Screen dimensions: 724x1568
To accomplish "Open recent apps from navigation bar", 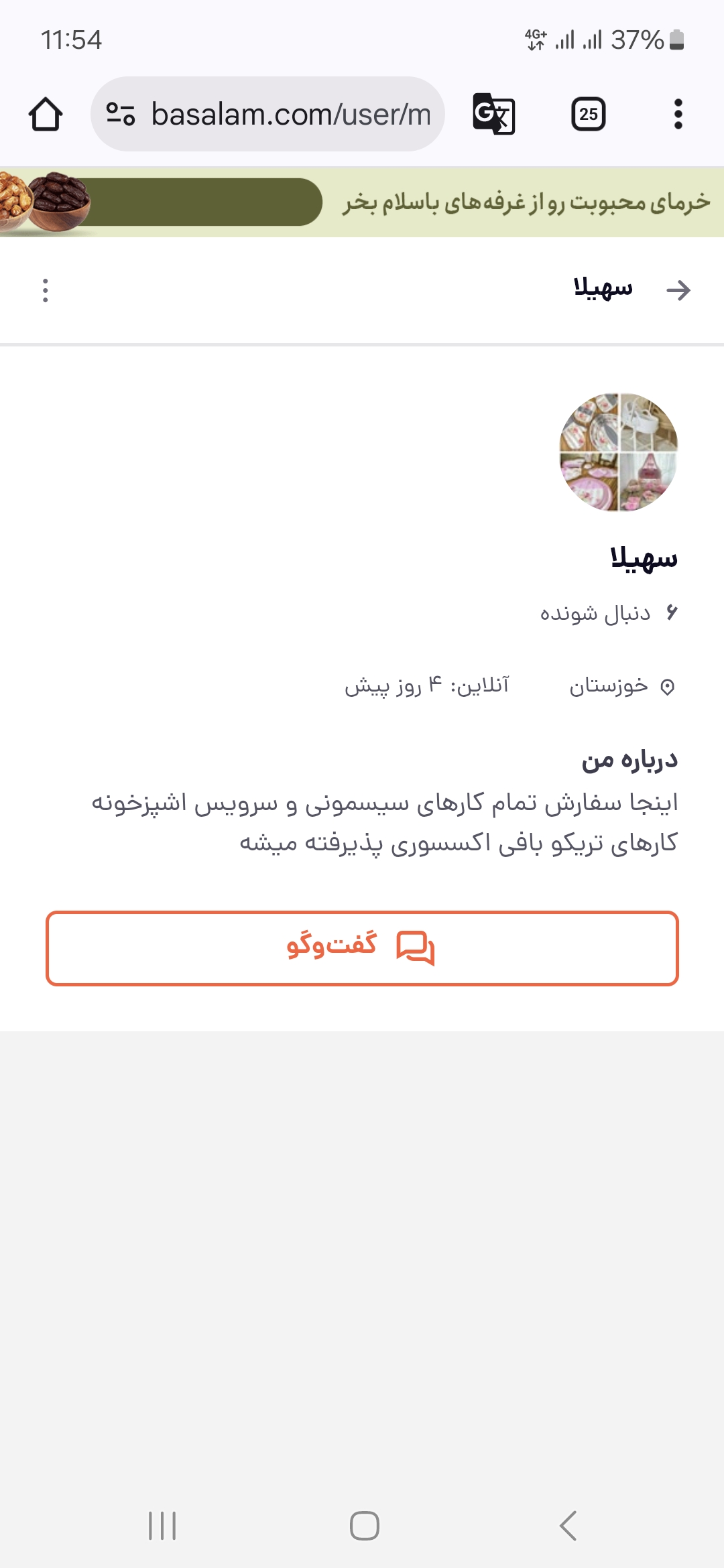I will point(162,1526).
